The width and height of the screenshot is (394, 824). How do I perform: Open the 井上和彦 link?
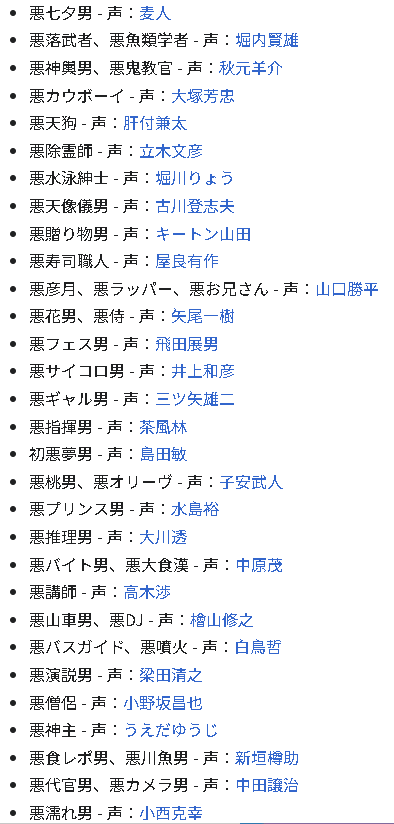coord(203,372)
